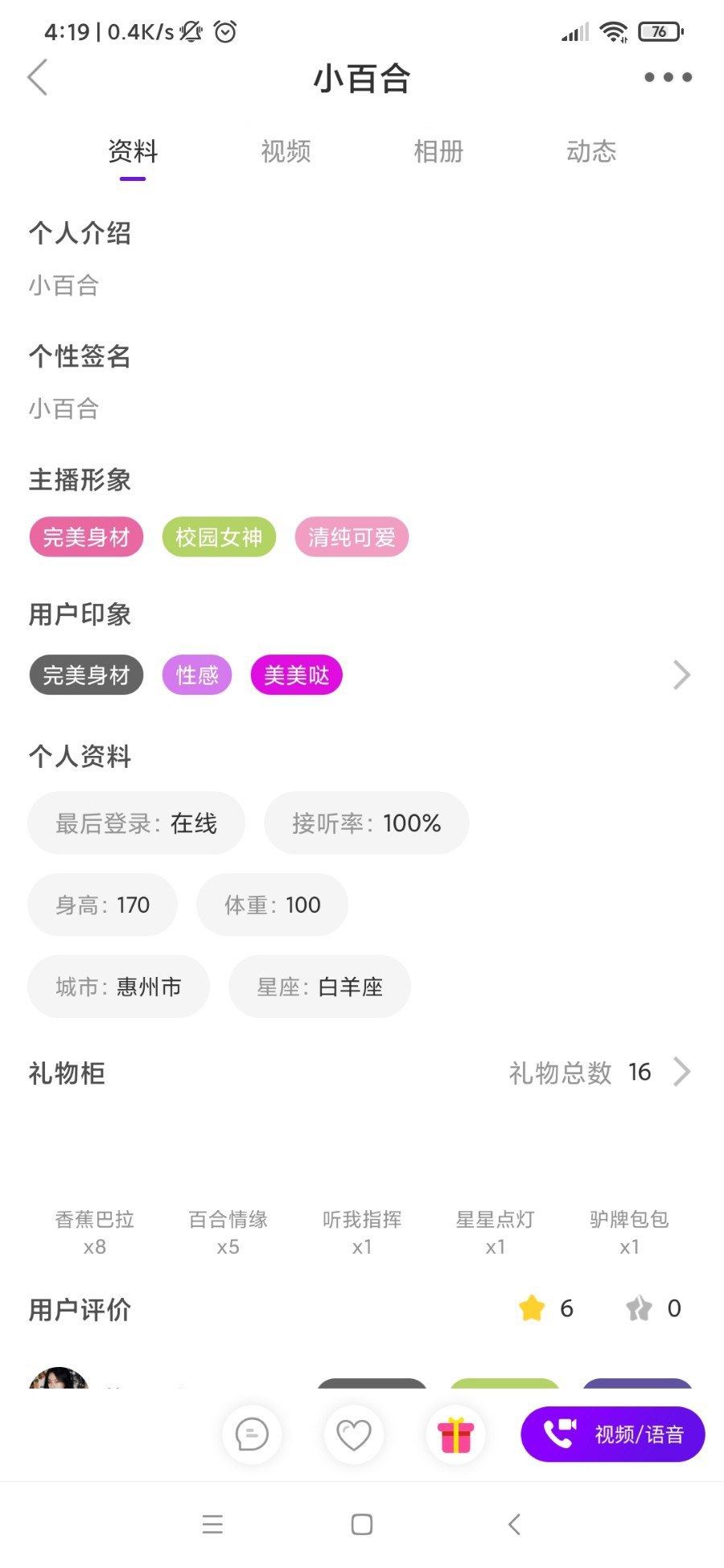Open recent apps from the navigation bar
724x1568 pixels.
(x=212, y=1525)
